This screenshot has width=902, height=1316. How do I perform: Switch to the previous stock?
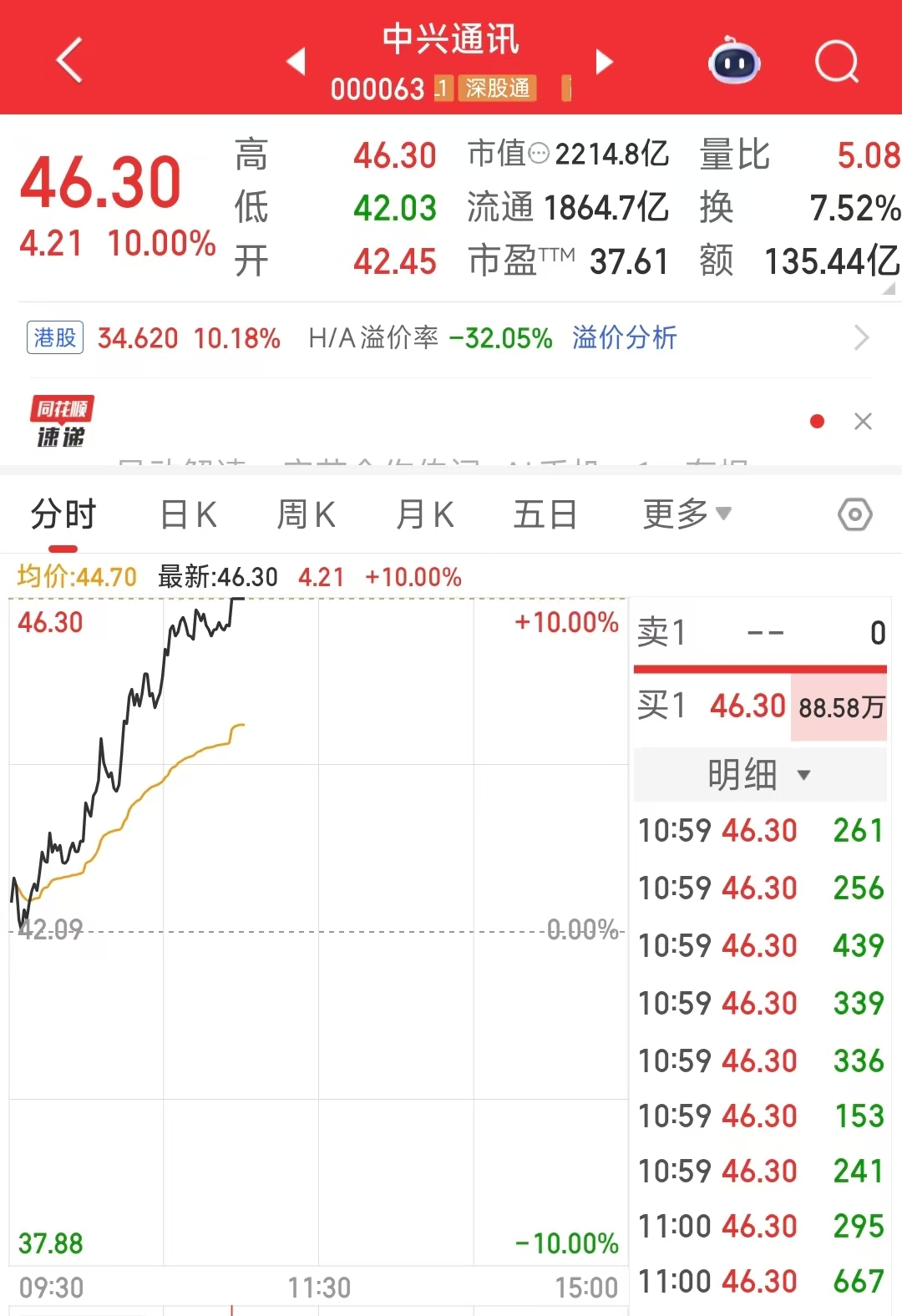[x=296, y=61]
